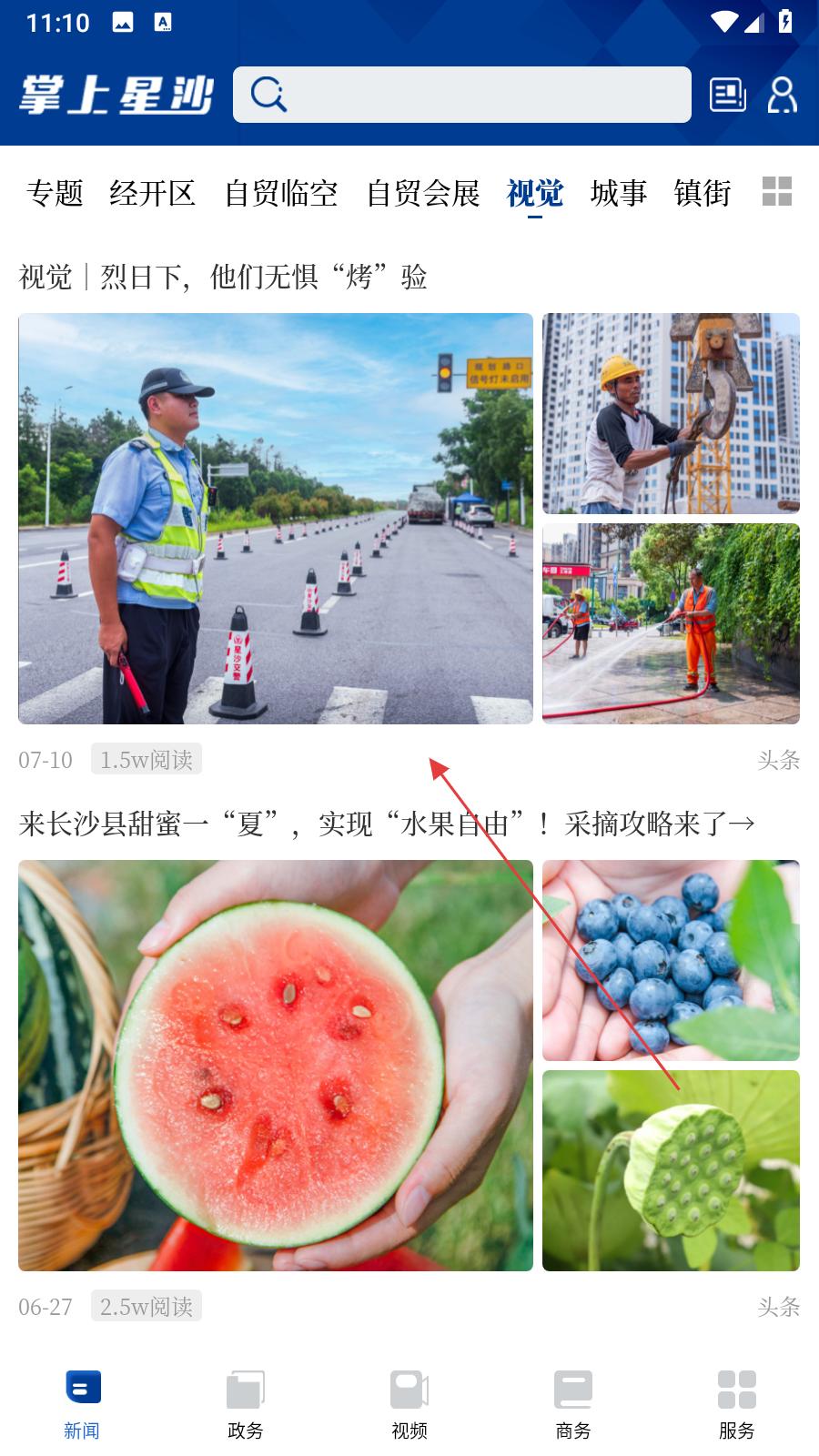Open the article 来长沙县甜蜜一“夏” fruit picking guide
The image size is (819, 1456).
386,824
